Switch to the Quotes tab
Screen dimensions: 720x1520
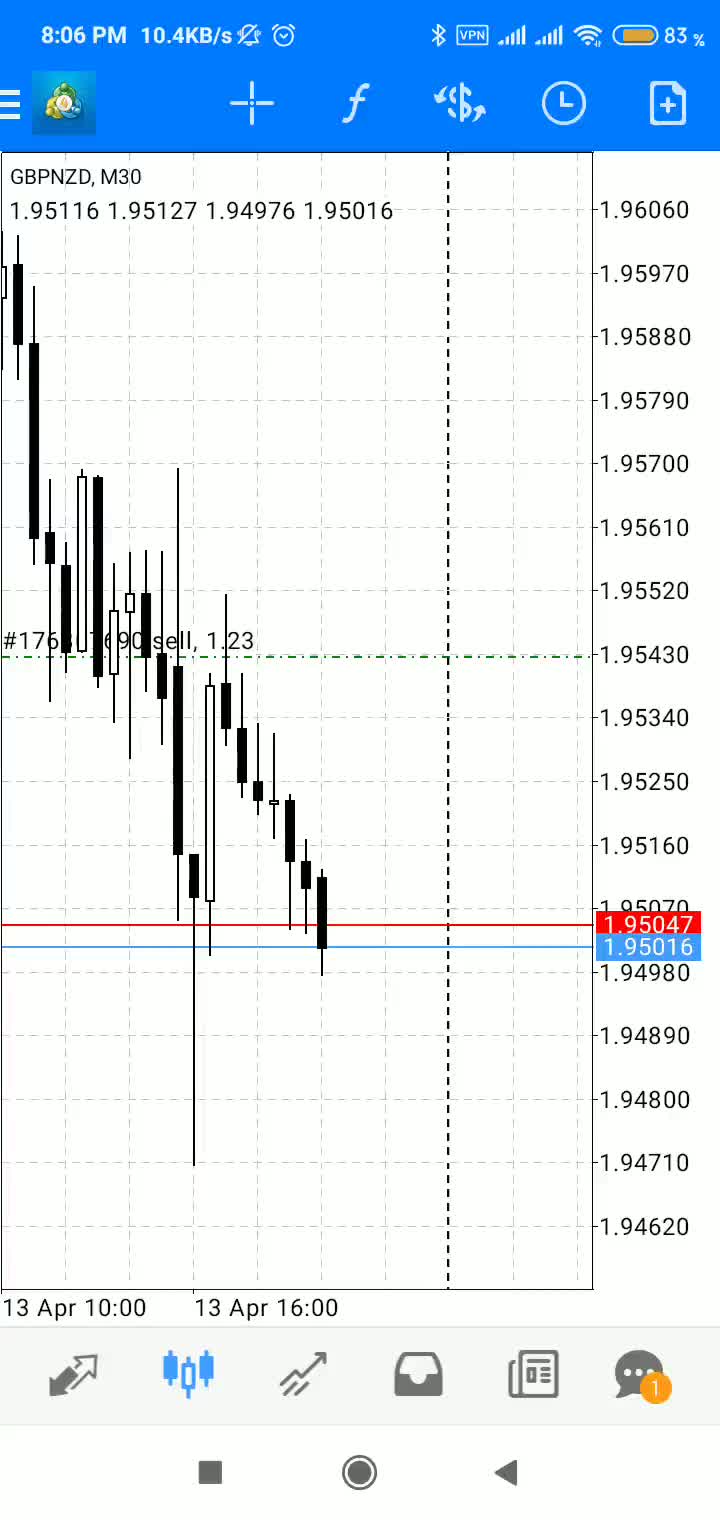click(74, 1374)
